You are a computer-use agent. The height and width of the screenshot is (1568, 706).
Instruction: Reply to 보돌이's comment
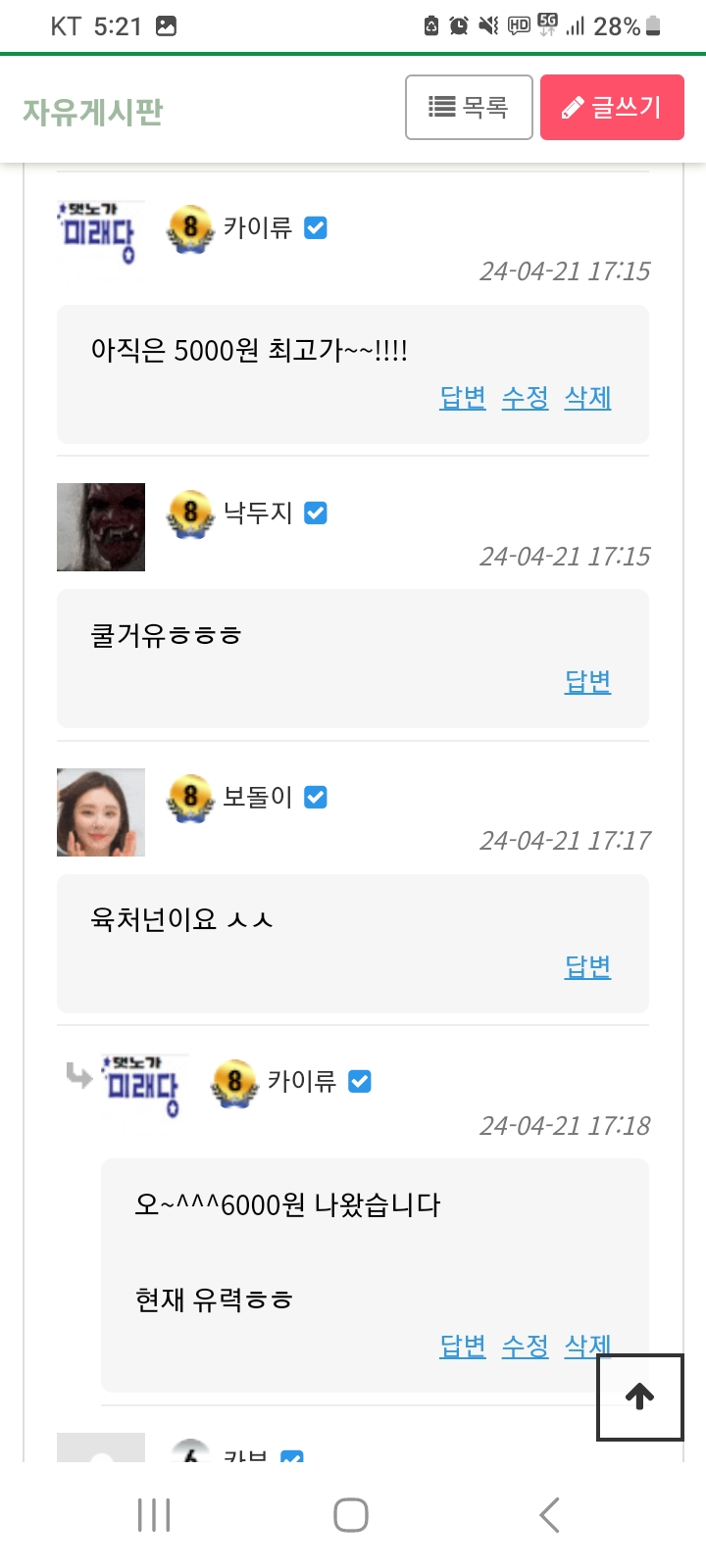point(588,967)
